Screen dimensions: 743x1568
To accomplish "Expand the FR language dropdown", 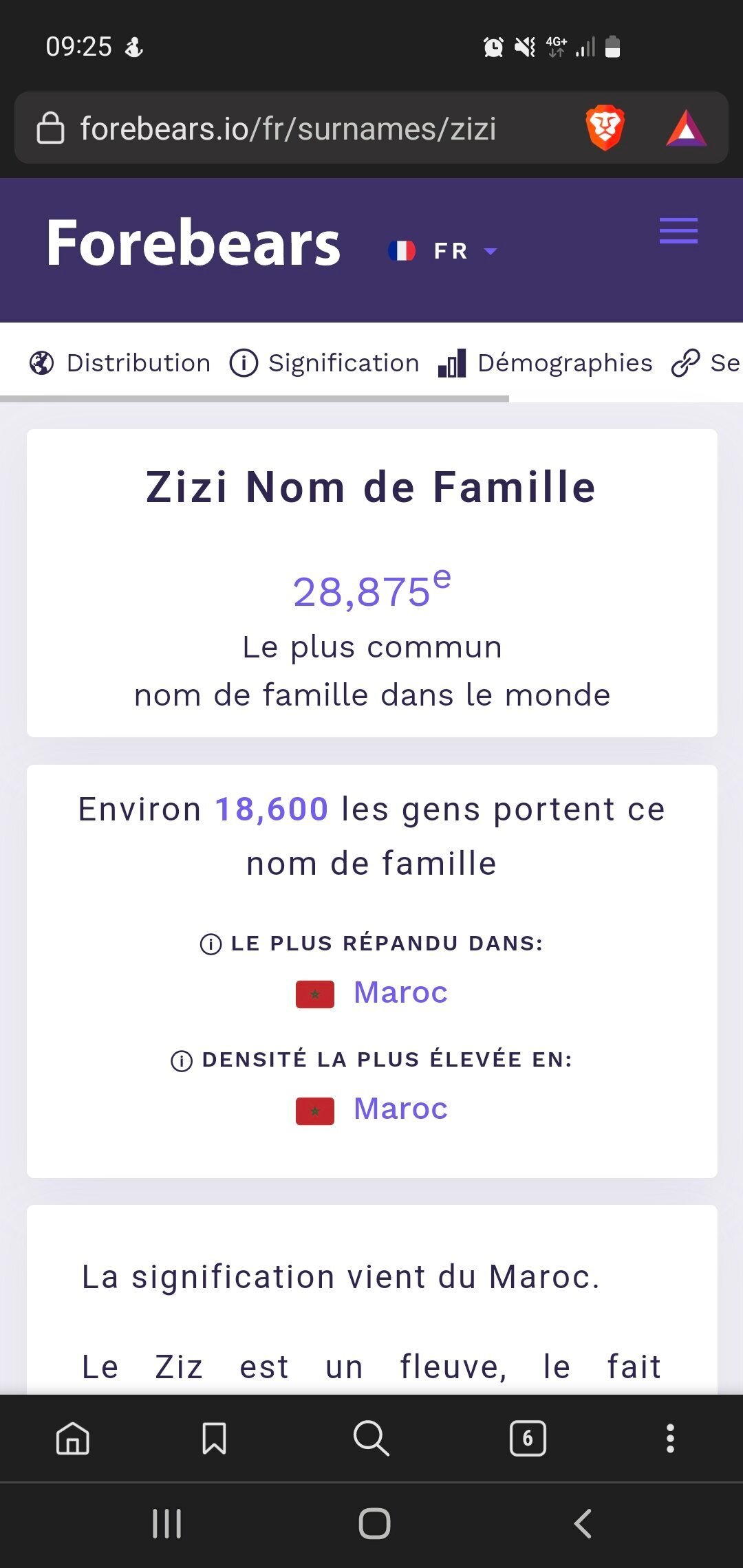I will point(442,250).
